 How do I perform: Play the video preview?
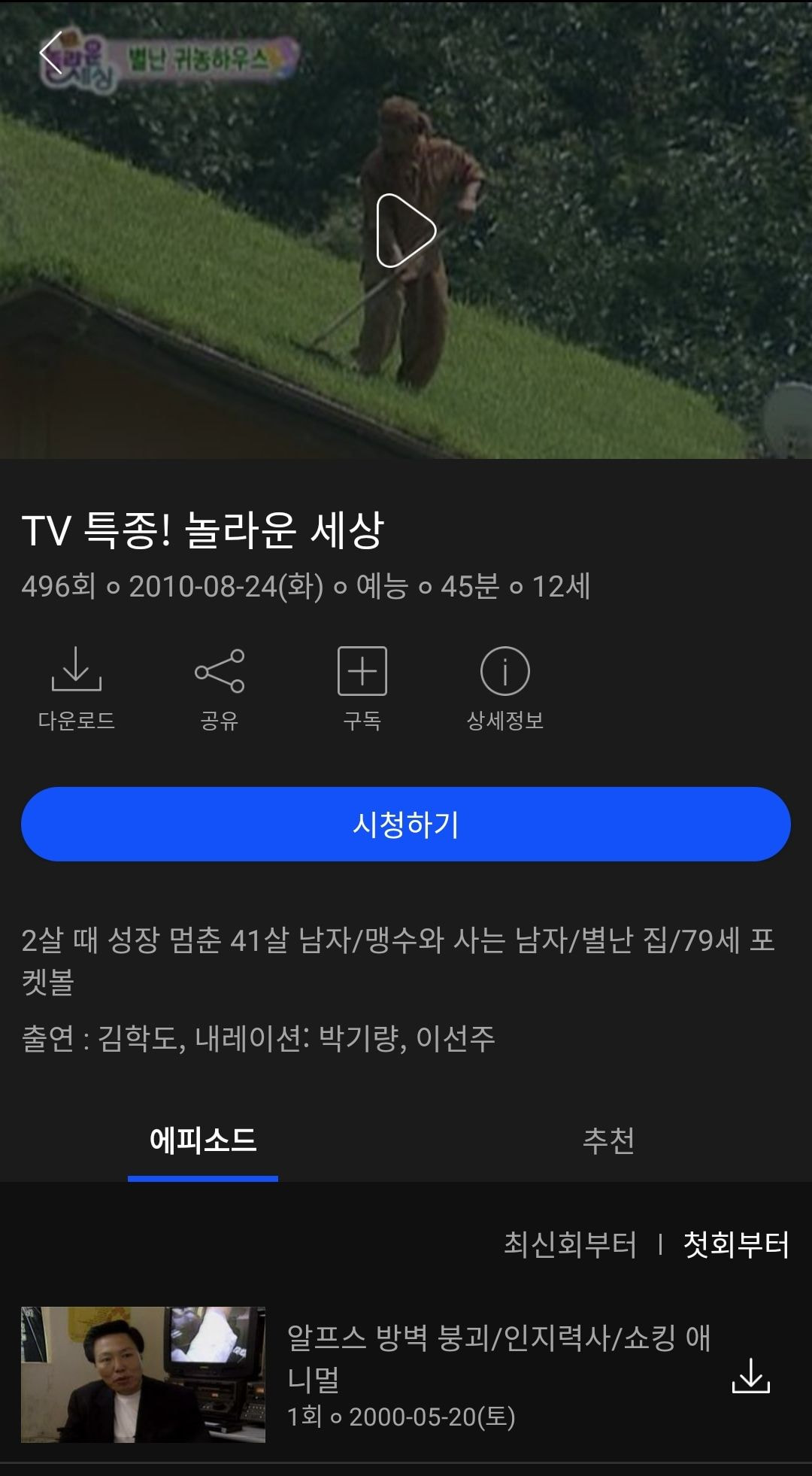(x=405, y=230)
